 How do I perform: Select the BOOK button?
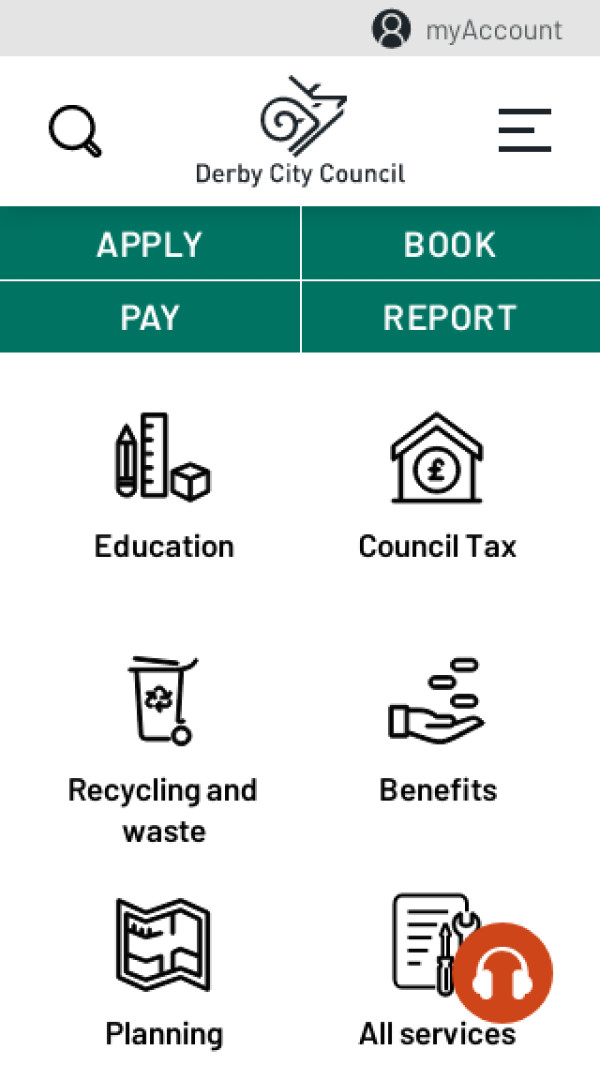(x=450, y=244)
